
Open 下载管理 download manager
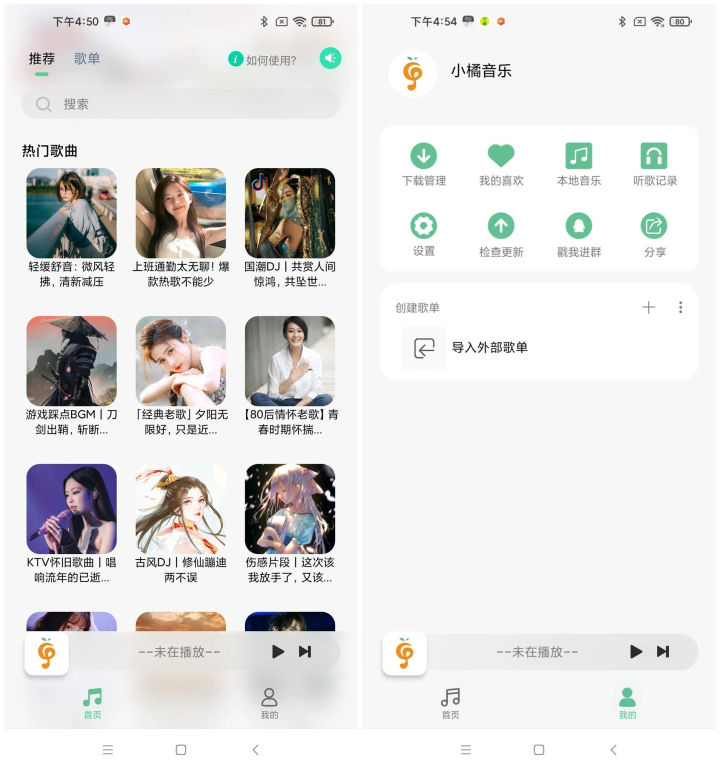424,165
